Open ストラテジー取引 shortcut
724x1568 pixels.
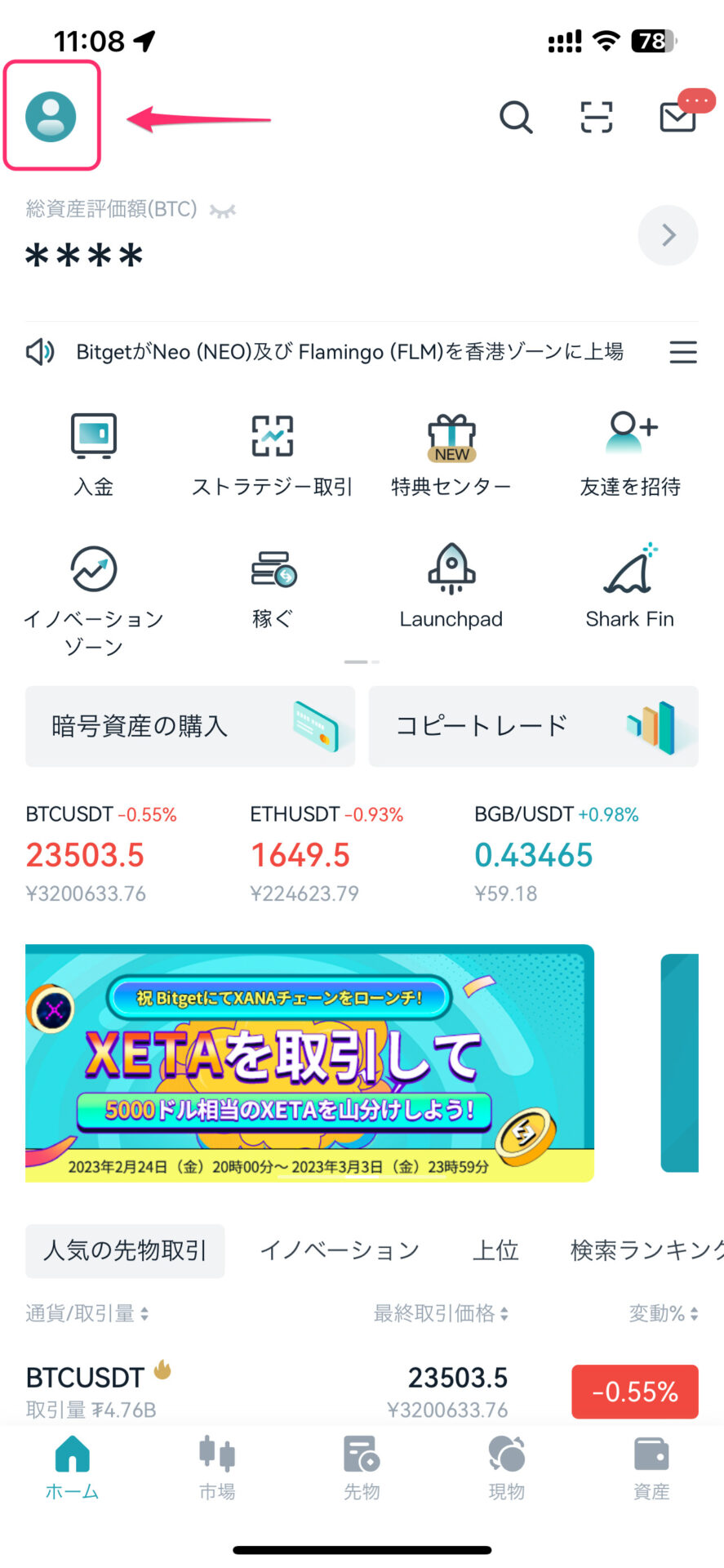coord(272,455)
